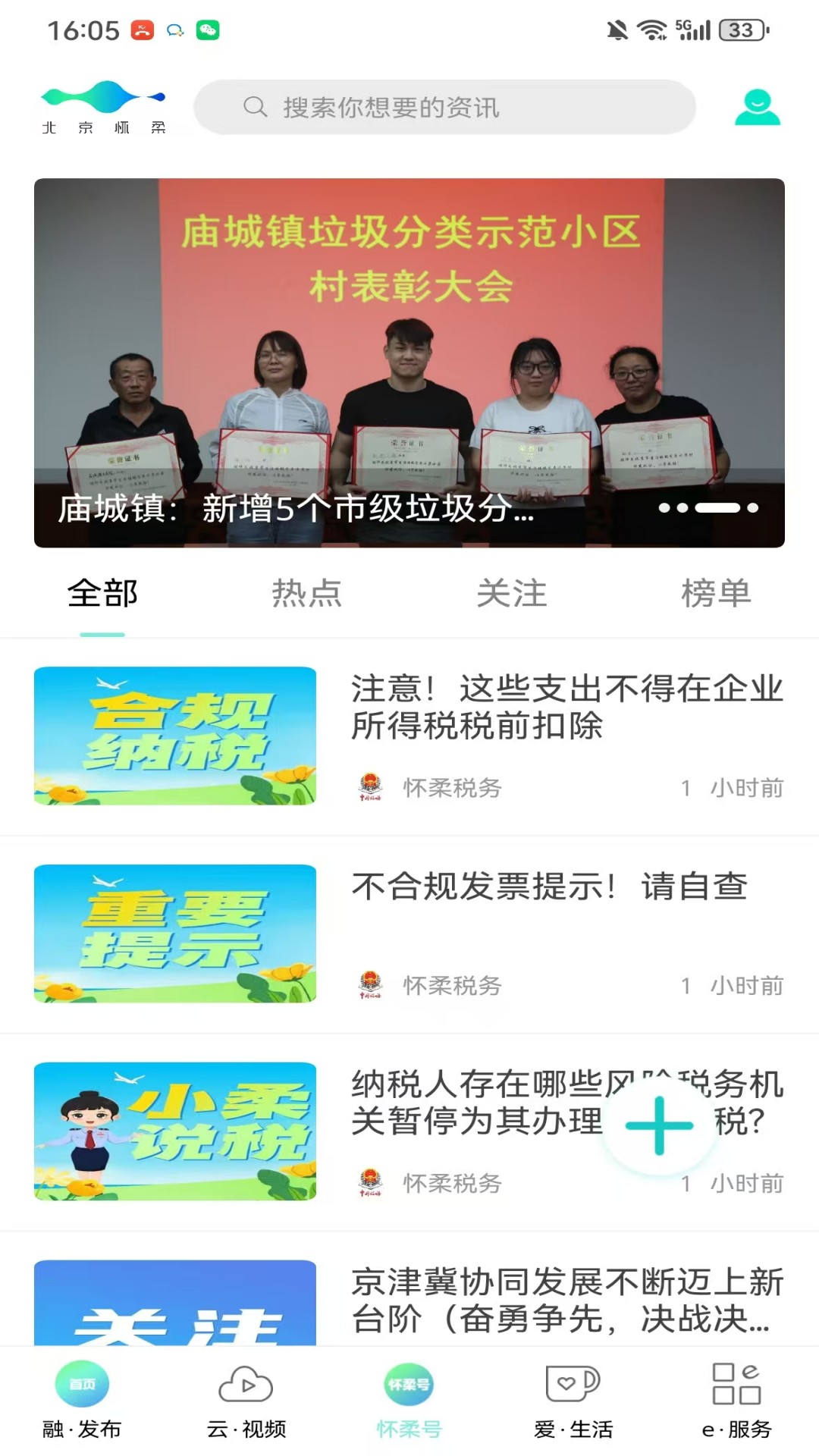
Task: Switch to the 榜单 tab
Action: click(x=716, y=594)
